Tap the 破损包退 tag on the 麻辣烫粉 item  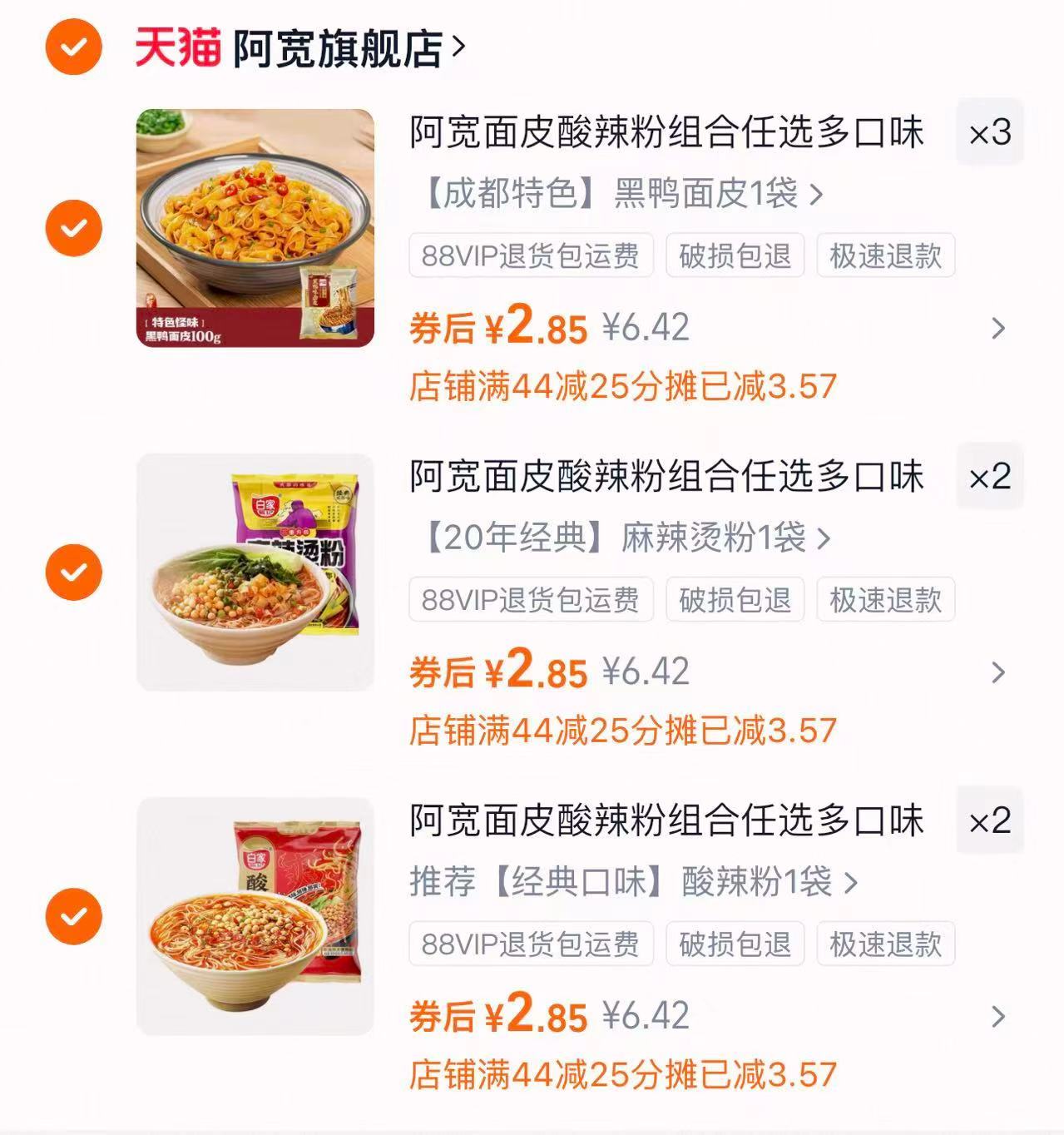point(735,601)
